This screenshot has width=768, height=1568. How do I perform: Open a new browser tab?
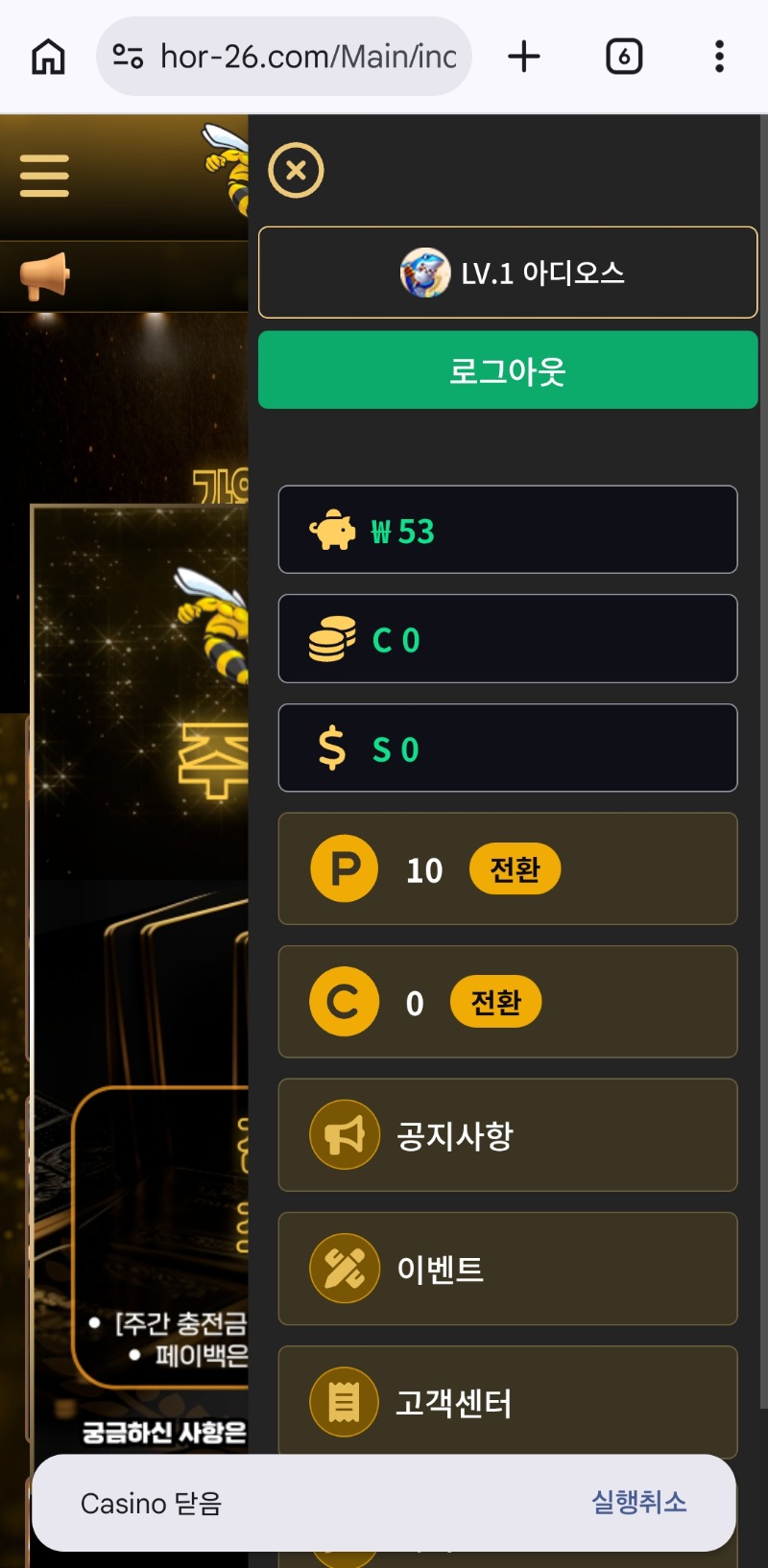[524, 57]
